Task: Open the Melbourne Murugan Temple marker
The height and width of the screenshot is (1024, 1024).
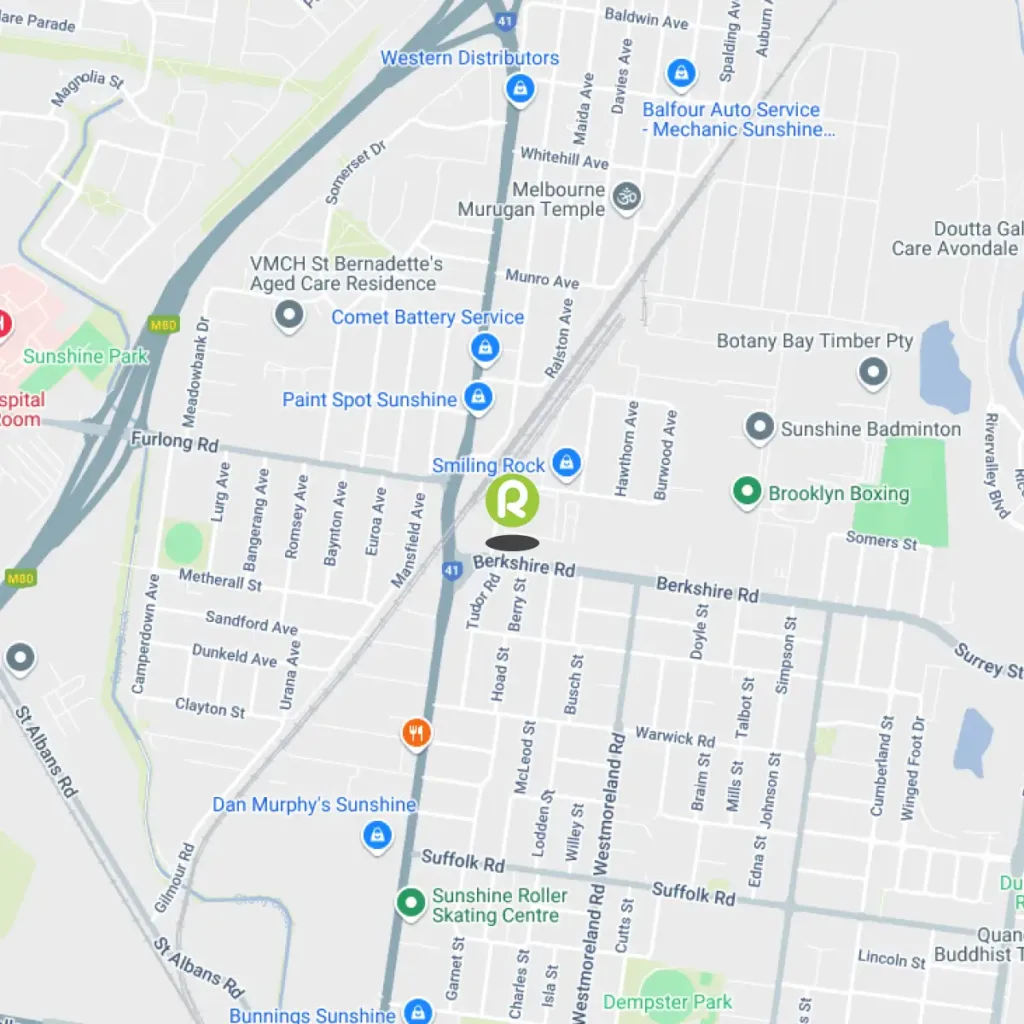Action: (627, 196)
